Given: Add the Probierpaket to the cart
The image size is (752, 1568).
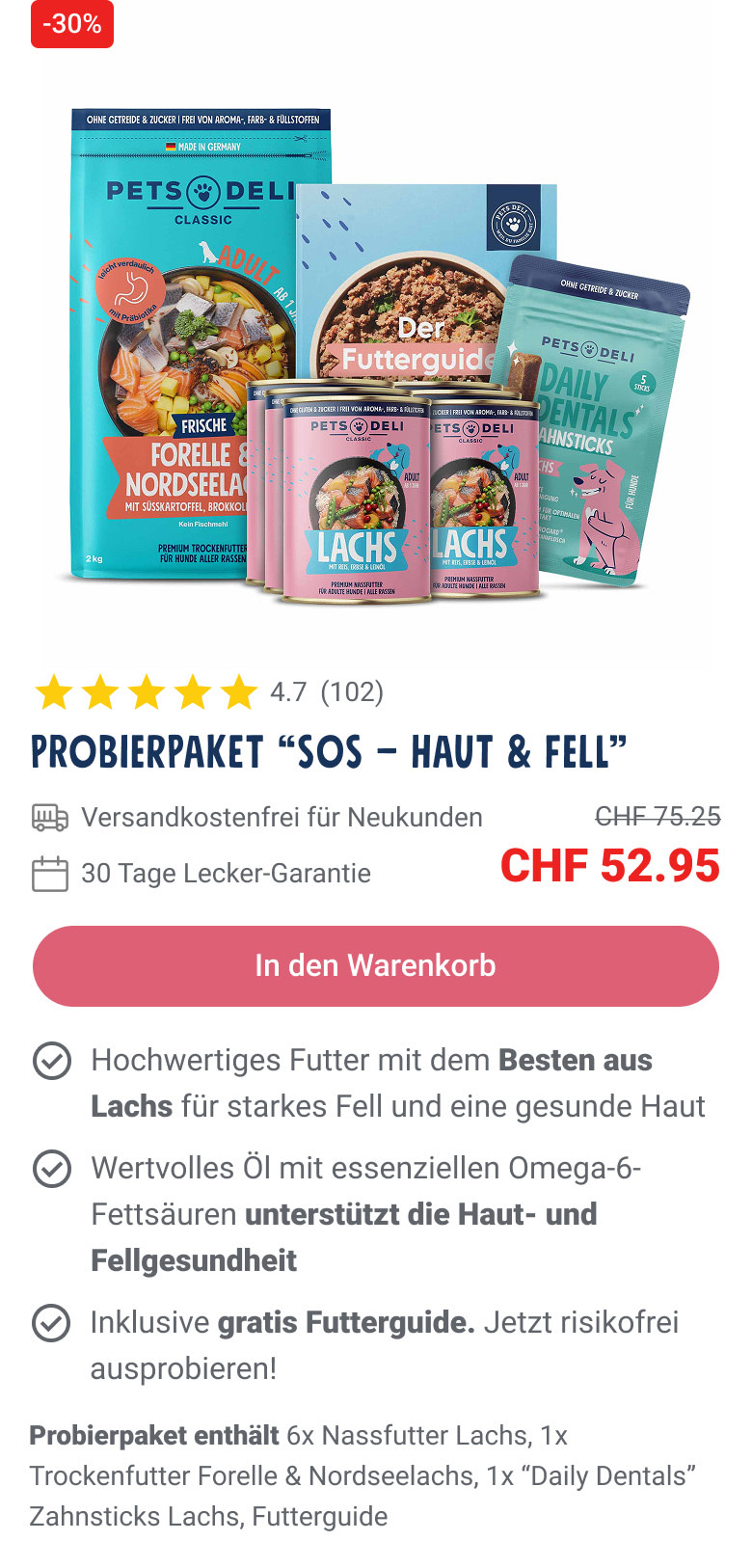Looking at the screenshot, I should 376,966.
